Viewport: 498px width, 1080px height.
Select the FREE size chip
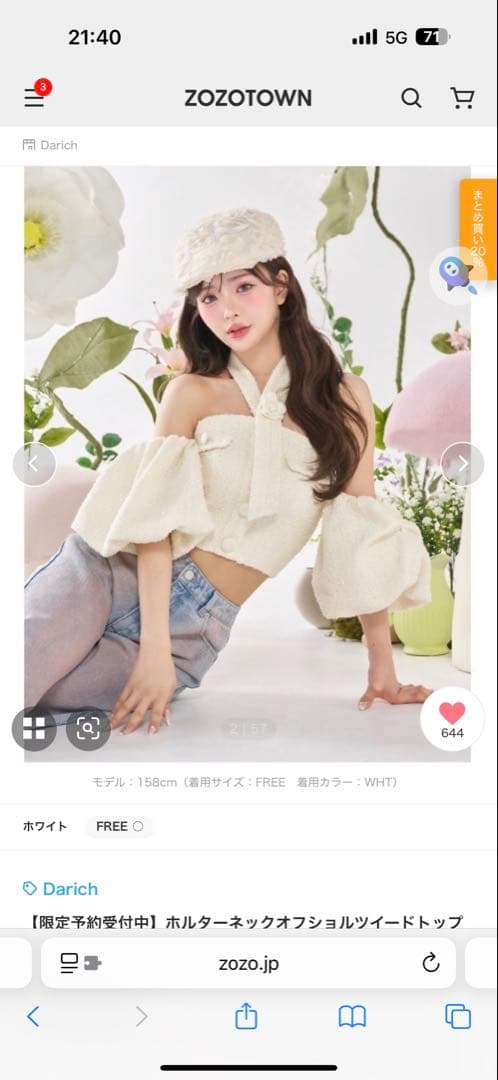(x=120, y=827)
